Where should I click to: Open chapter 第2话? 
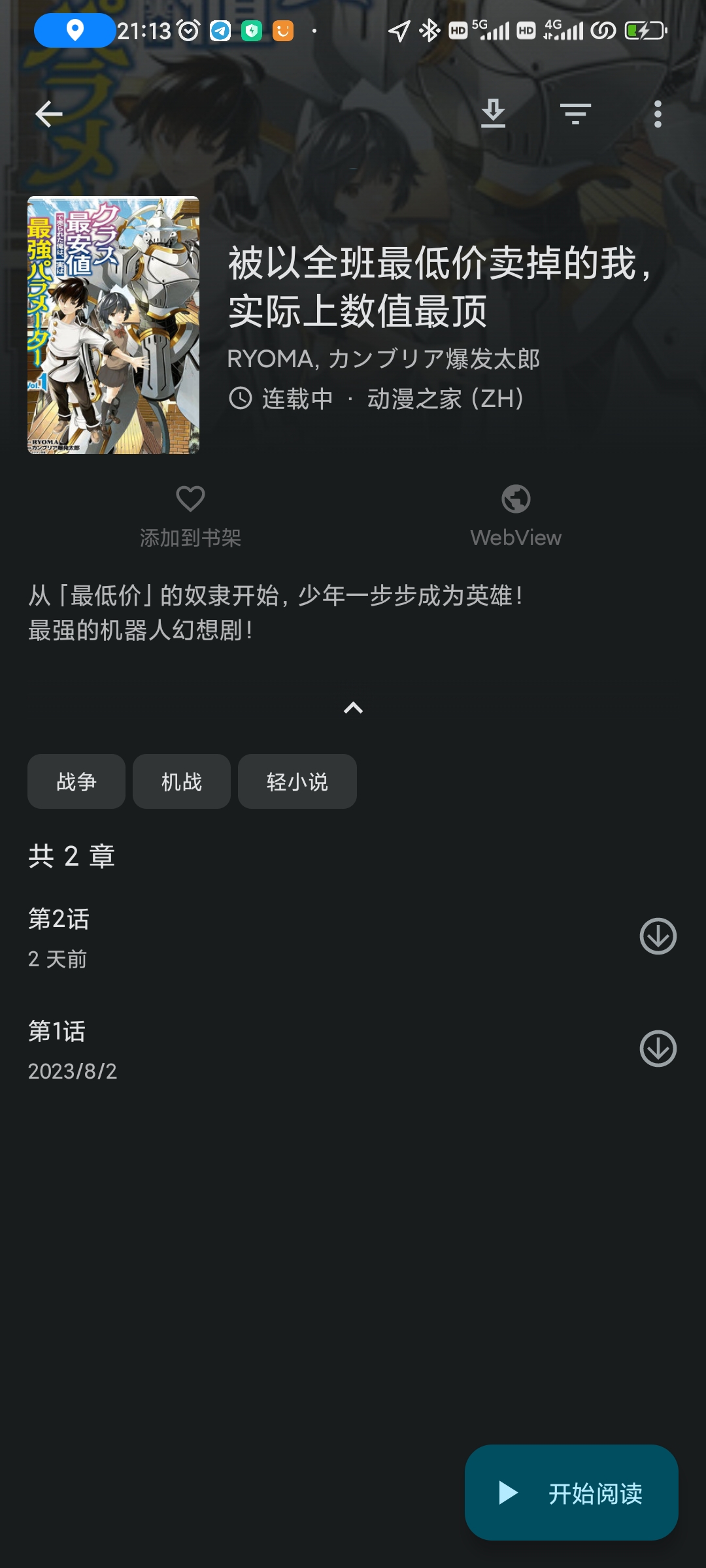261,937
